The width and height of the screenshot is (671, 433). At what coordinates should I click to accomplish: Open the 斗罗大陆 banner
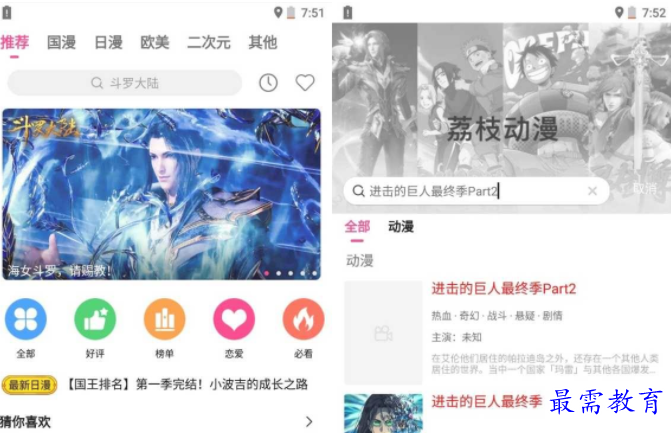pyautogui.click(x=161, y=194)
